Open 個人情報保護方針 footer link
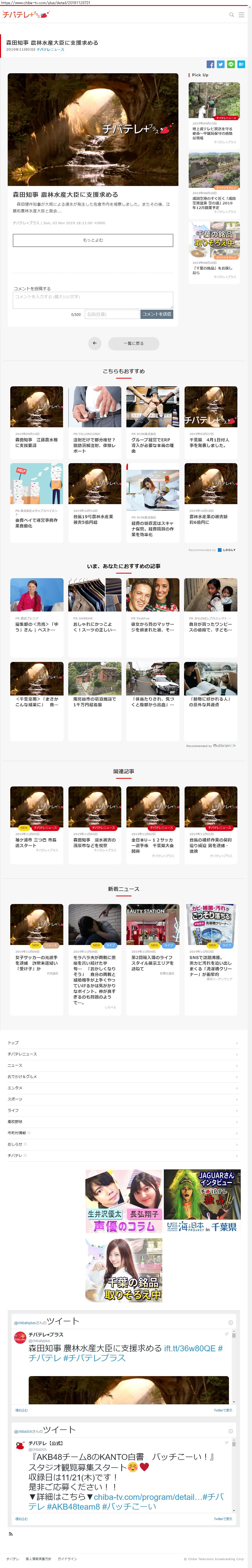252x1568 pixels. coord(38,1559)
